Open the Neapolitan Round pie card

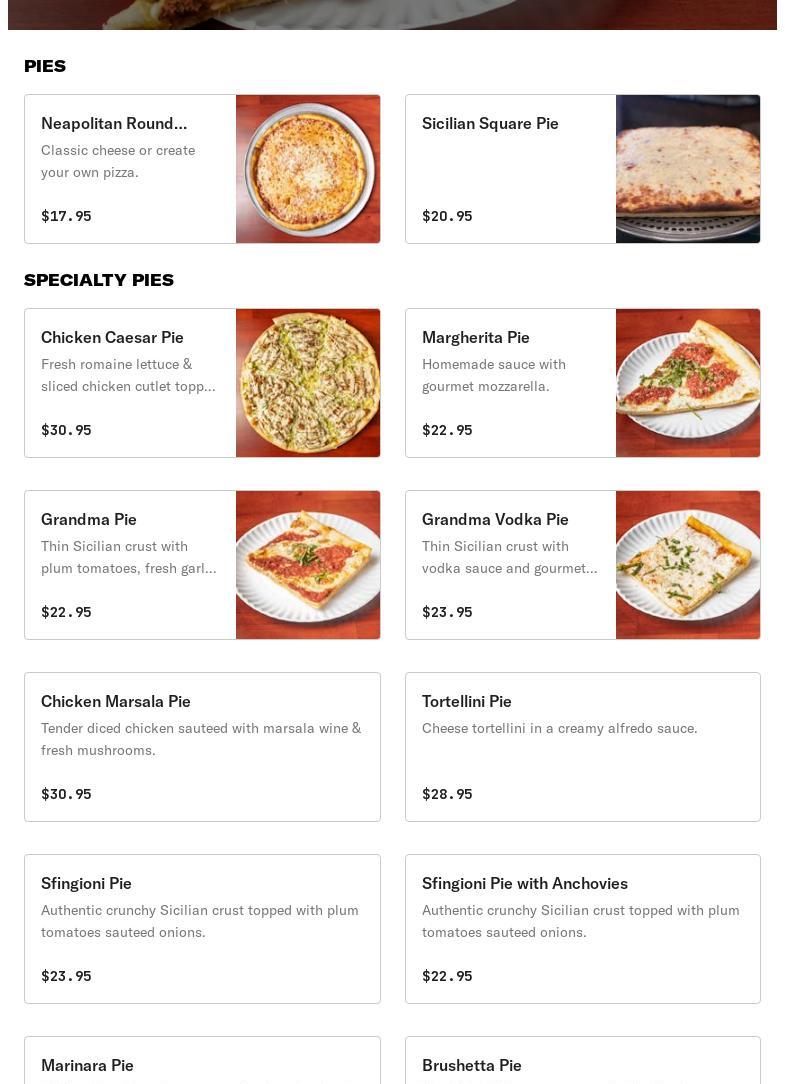202,169
